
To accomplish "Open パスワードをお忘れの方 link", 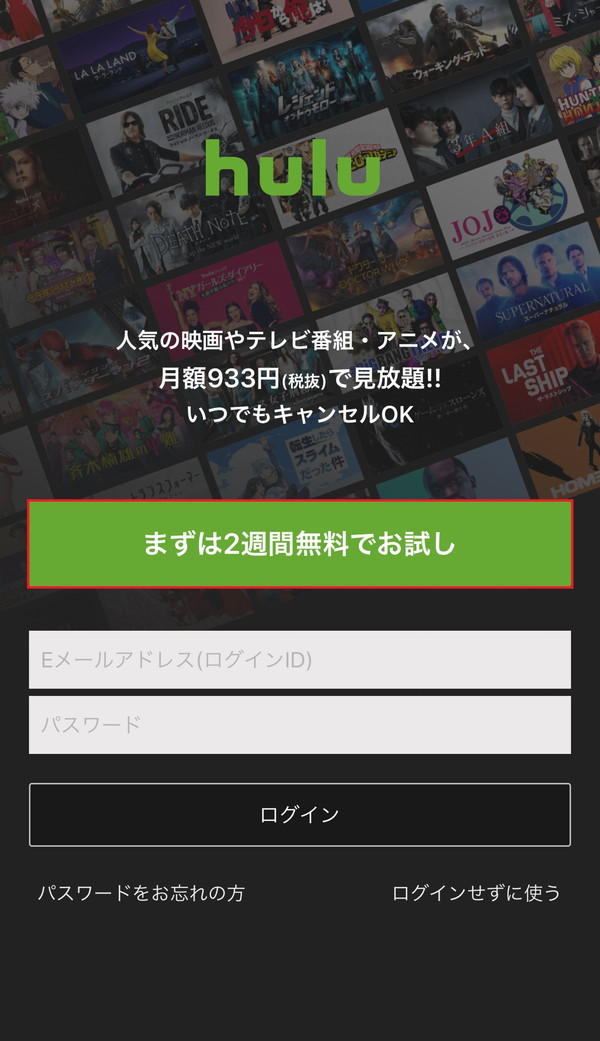I will tap(141, 893).
